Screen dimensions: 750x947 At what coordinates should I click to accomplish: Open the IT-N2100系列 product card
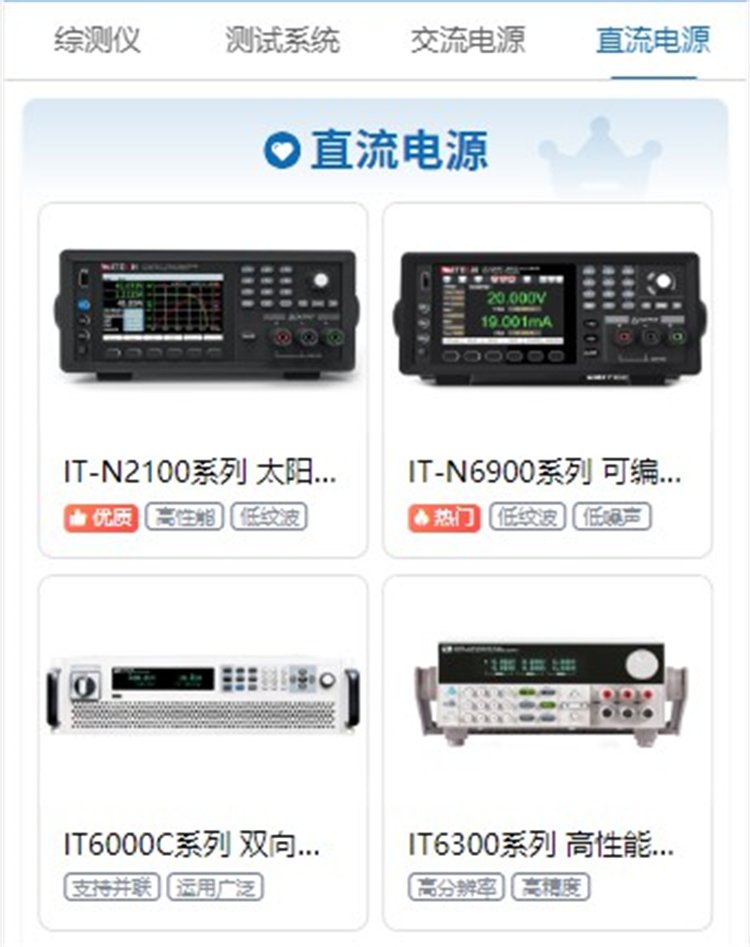coord(203,380)
